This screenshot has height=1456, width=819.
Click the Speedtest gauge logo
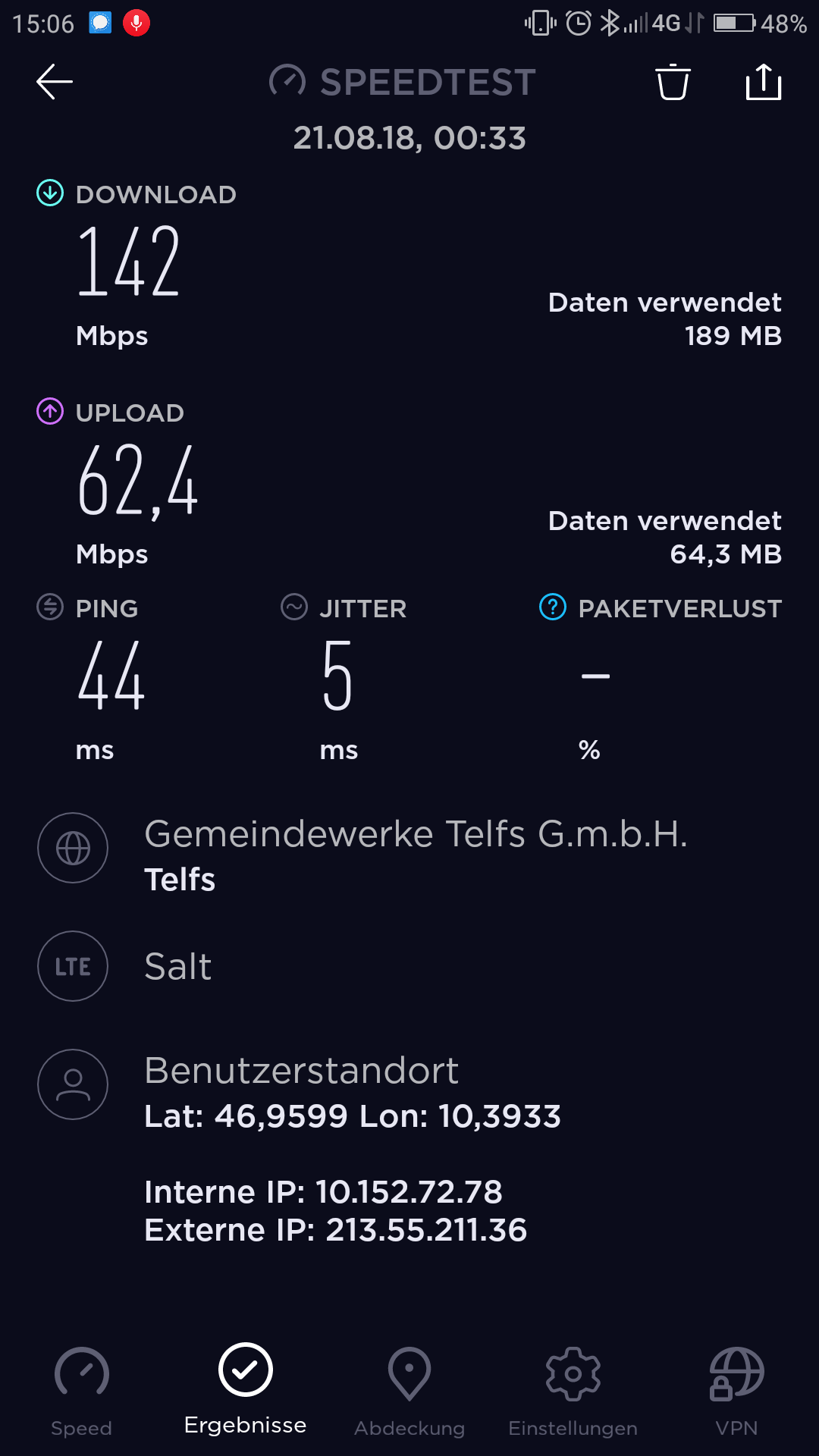point(288,81)
